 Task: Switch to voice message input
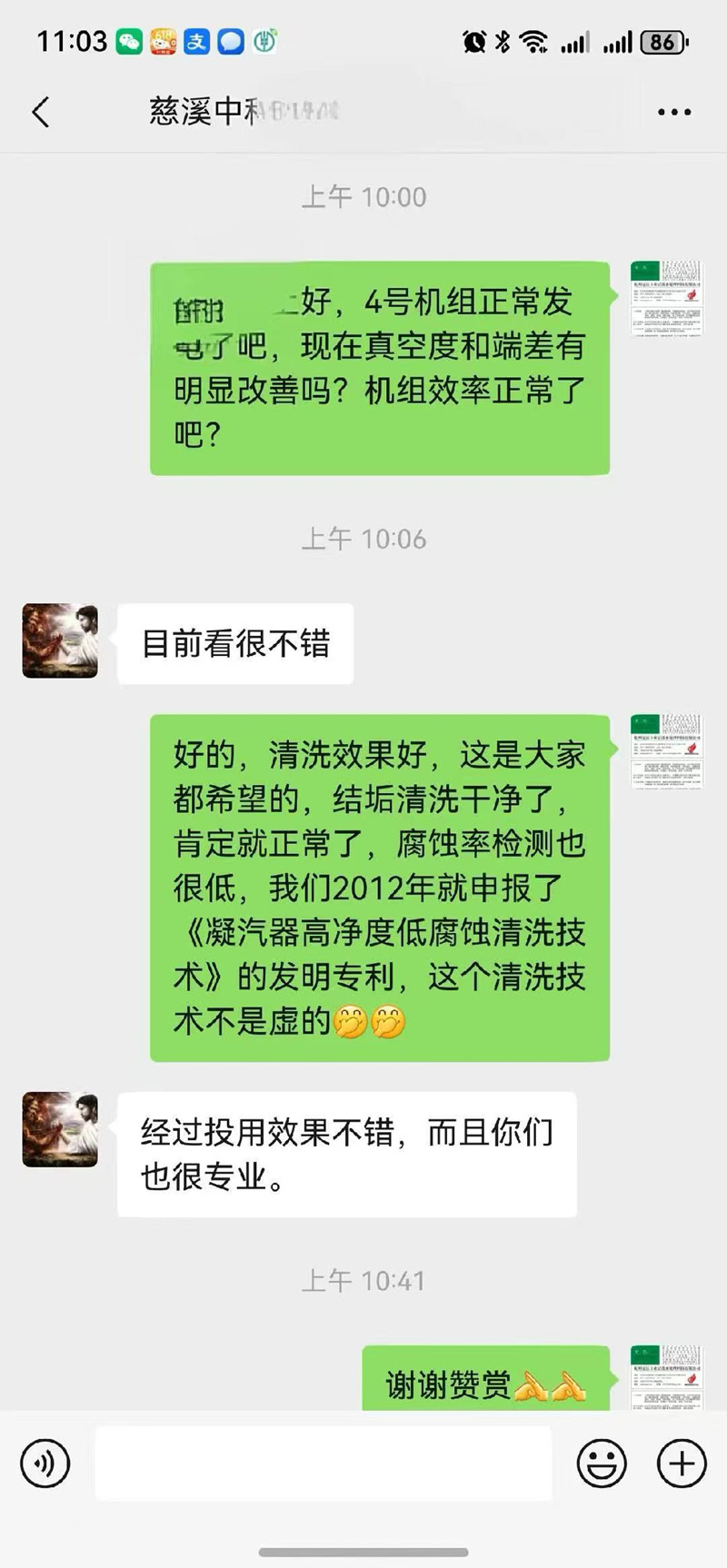tap(45, 1464)
